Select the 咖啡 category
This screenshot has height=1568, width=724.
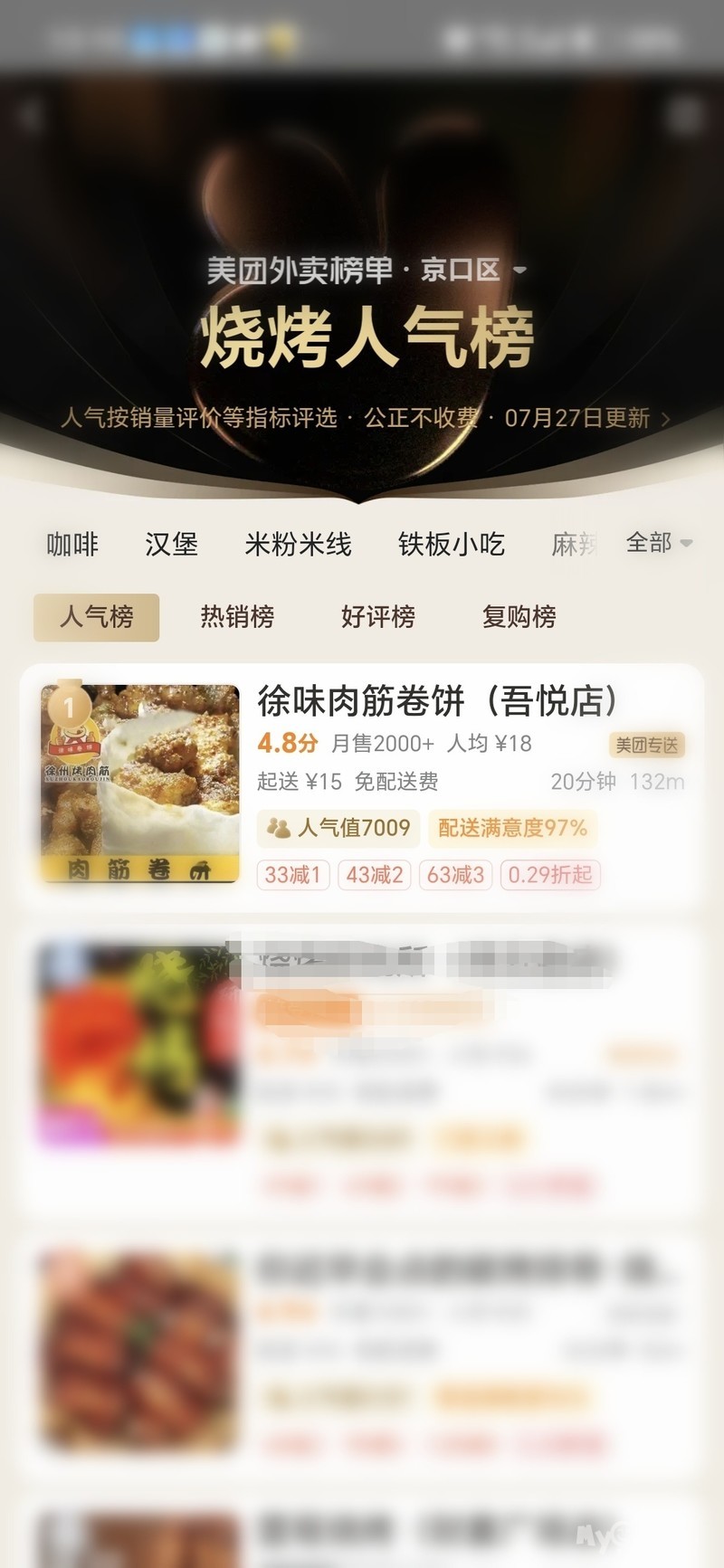coord(72,544)
